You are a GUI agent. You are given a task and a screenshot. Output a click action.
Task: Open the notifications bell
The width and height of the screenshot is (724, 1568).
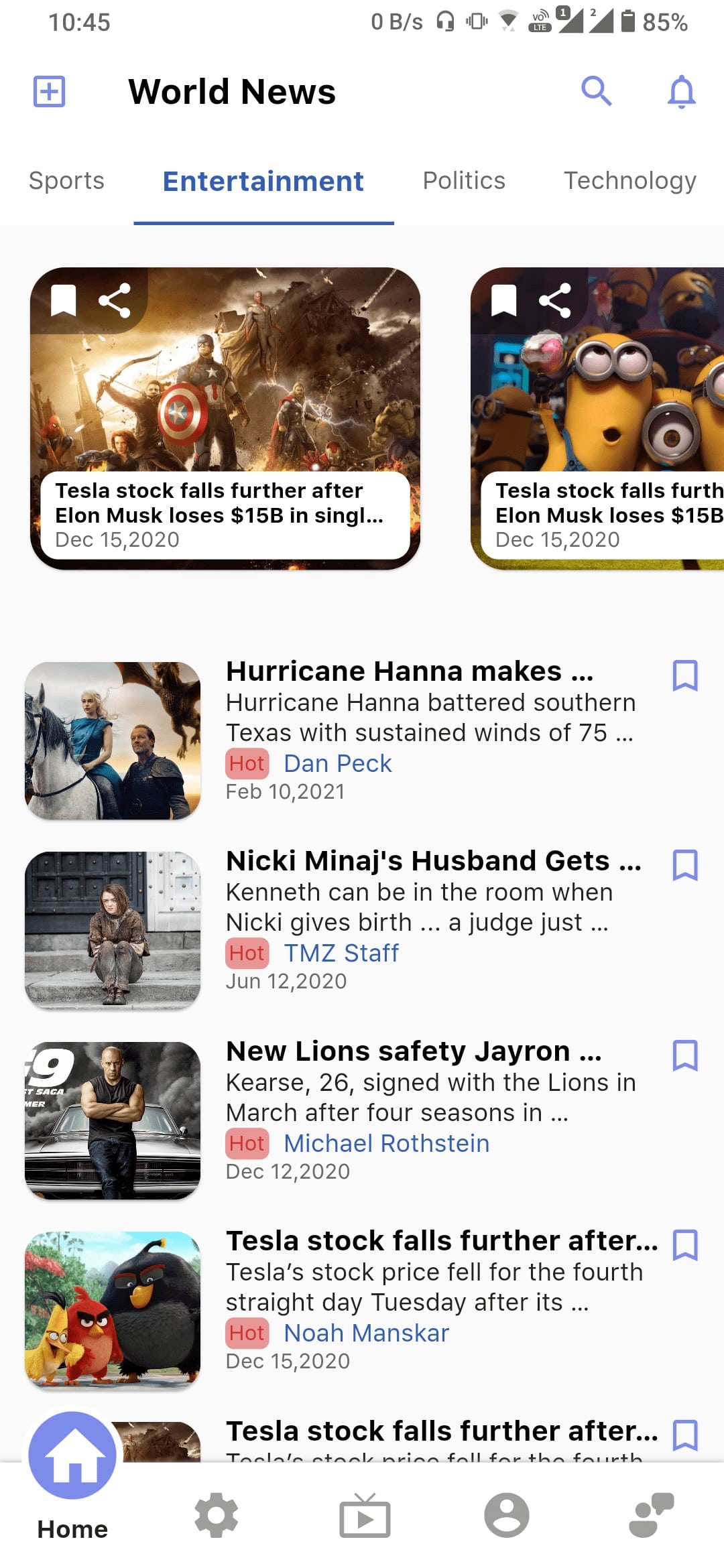[x=681, y=91]
